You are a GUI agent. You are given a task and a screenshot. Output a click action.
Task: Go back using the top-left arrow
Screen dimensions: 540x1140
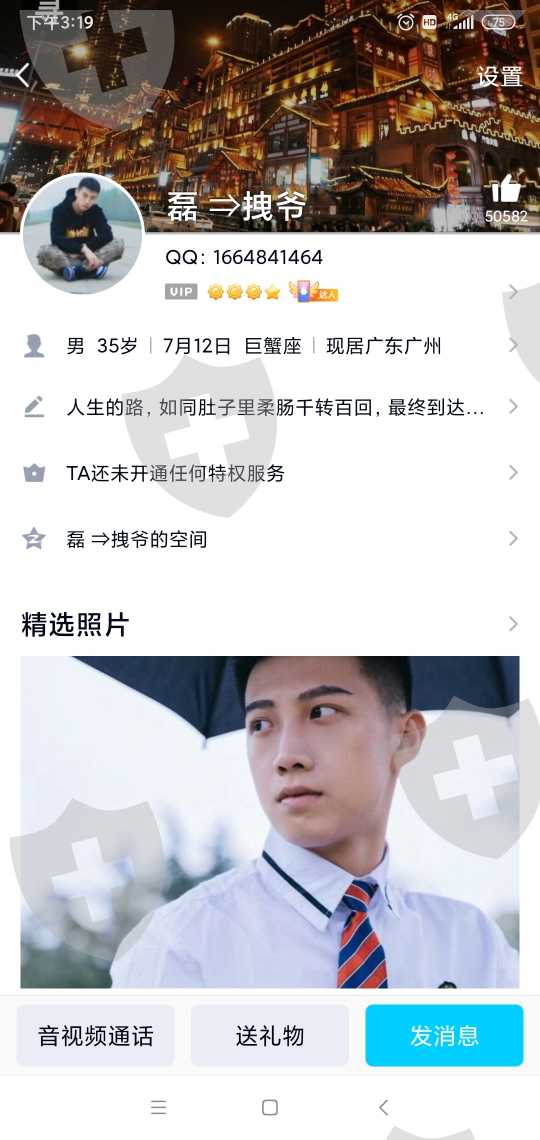24,75
